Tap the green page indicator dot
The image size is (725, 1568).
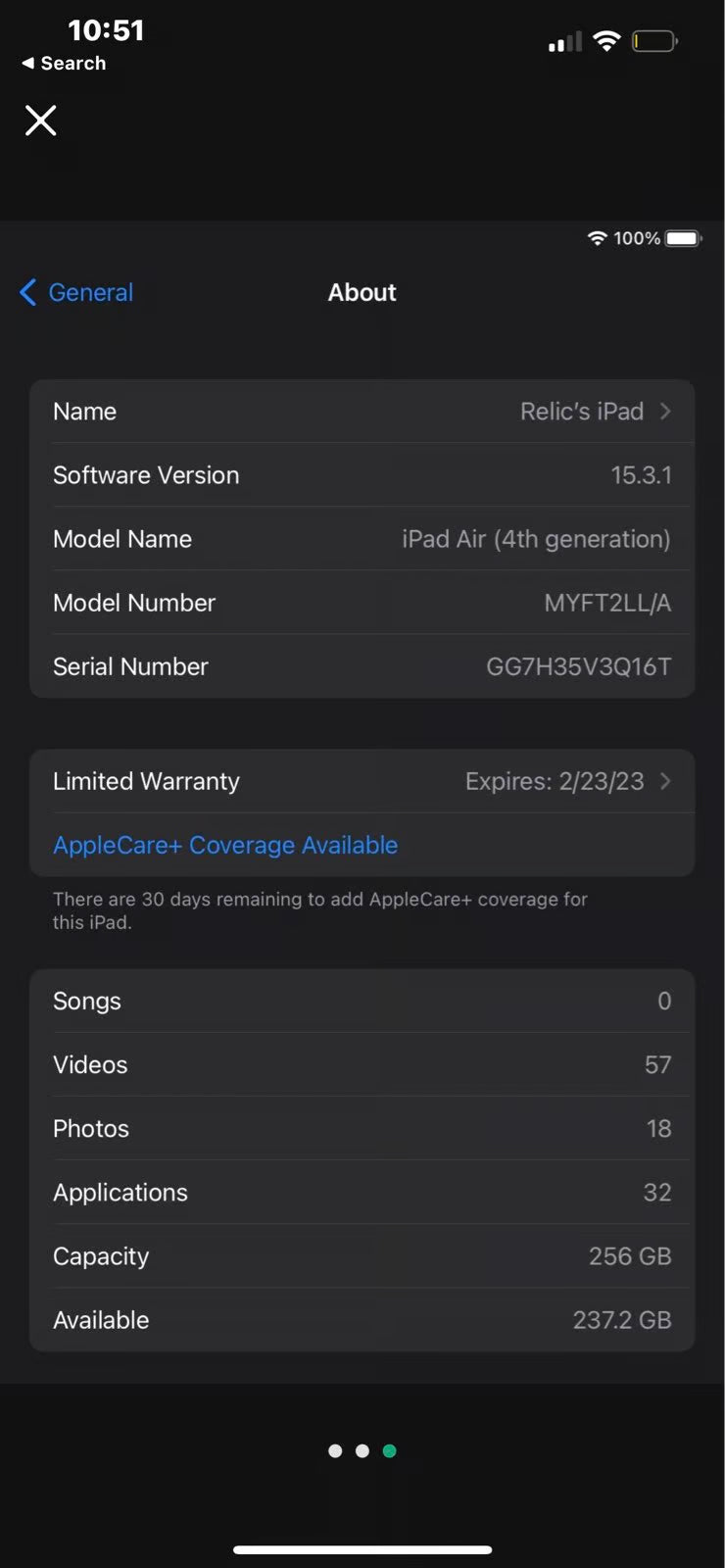click(x=389, y=1450)
